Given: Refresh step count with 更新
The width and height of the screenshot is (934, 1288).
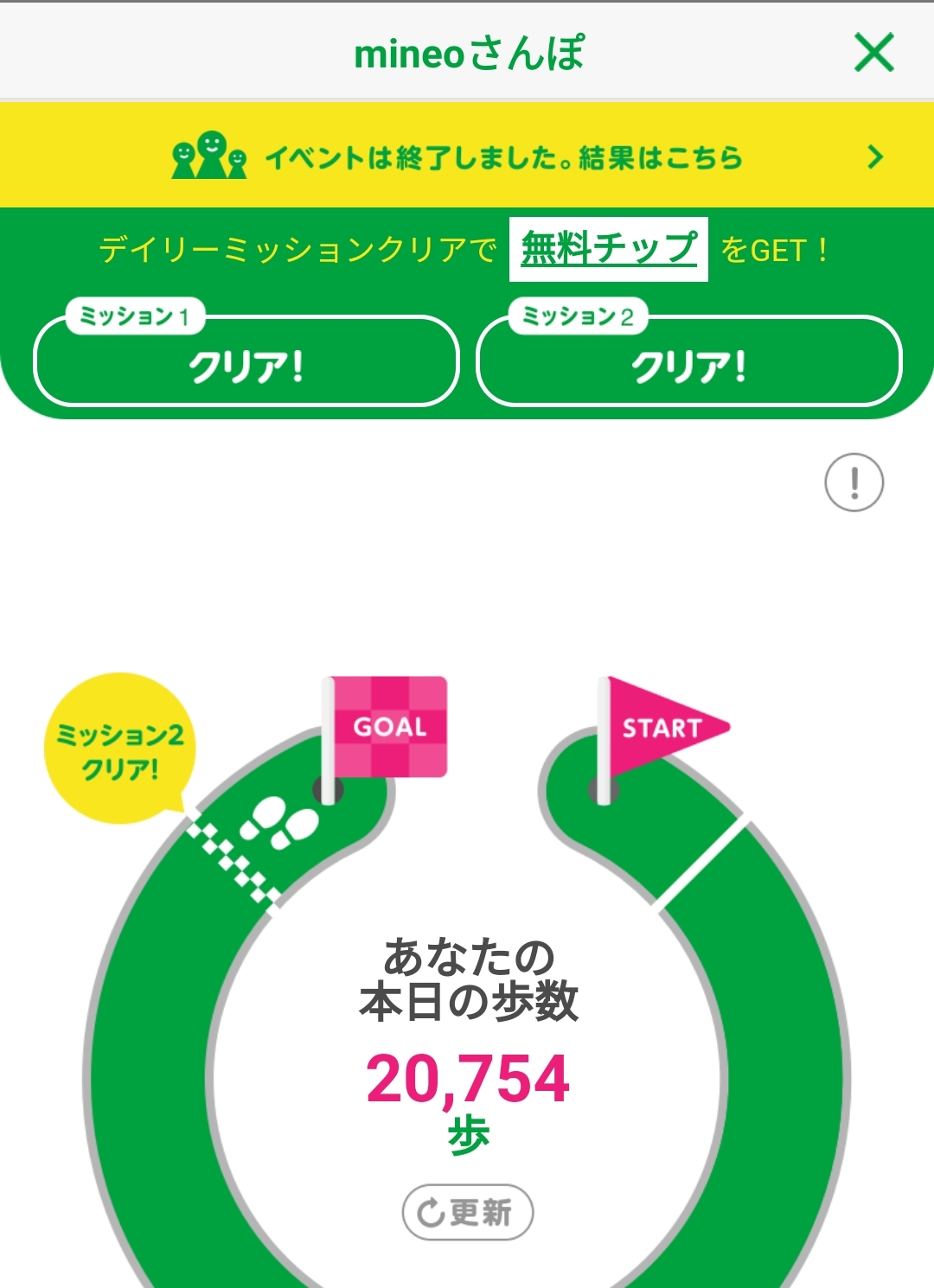Looking at the screenshot, I should [468, 1212].
